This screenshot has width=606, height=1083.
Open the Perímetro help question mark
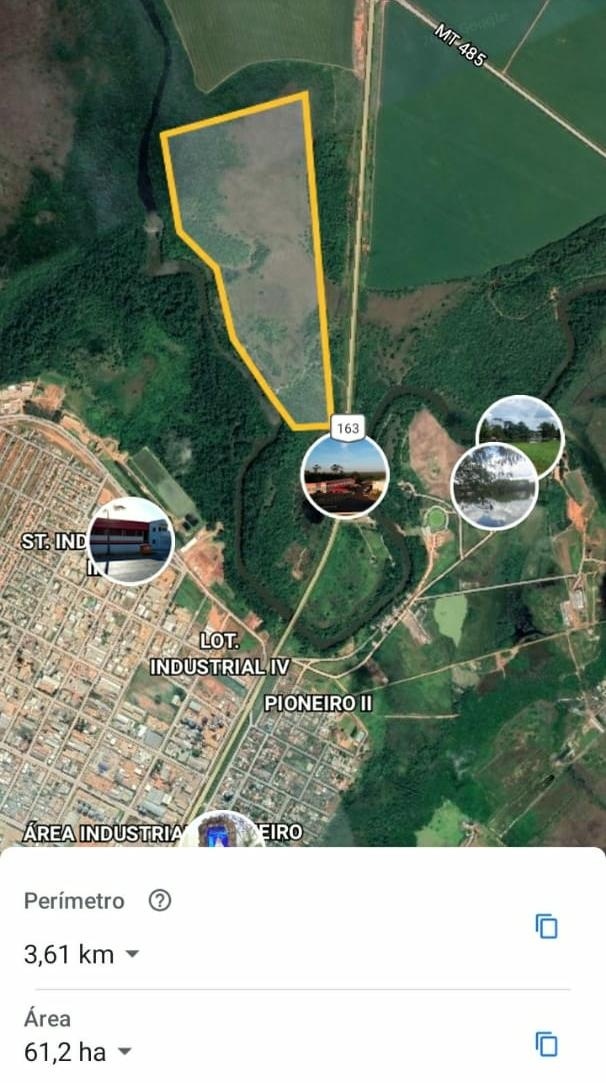pos(160,900)
